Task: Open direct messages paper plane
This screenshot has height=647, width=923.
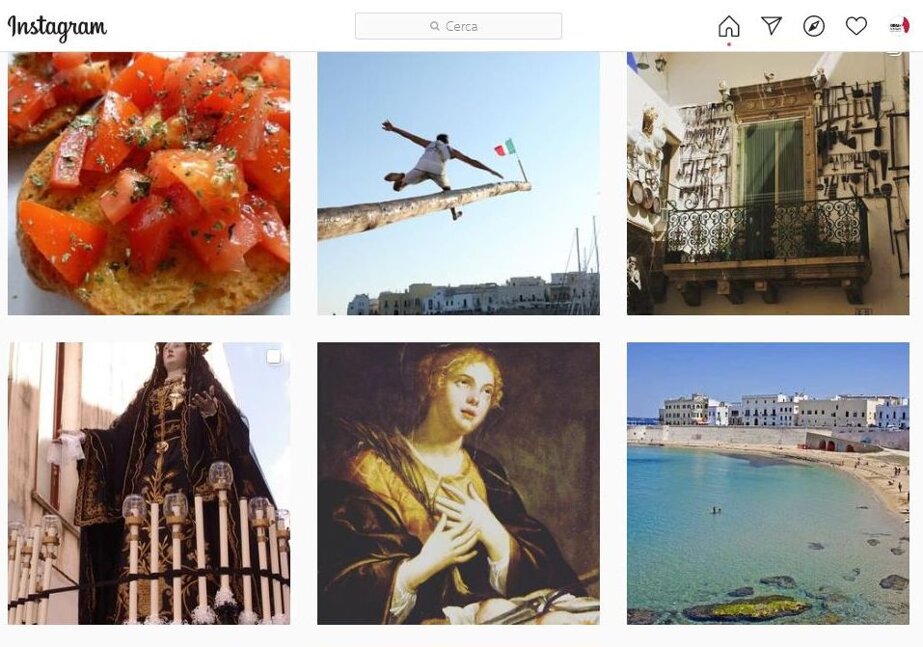Action: point(771,26)
